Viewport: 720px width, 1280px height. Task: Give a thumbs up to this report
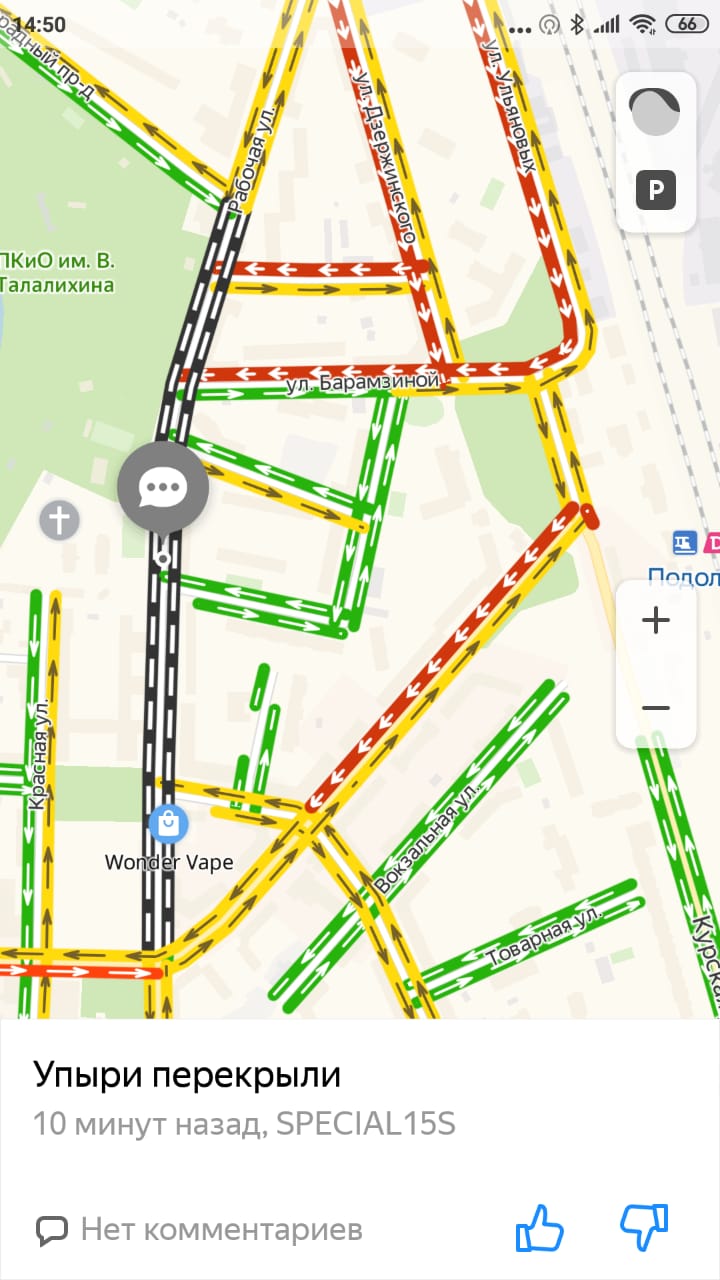(x=540, y=1227)
